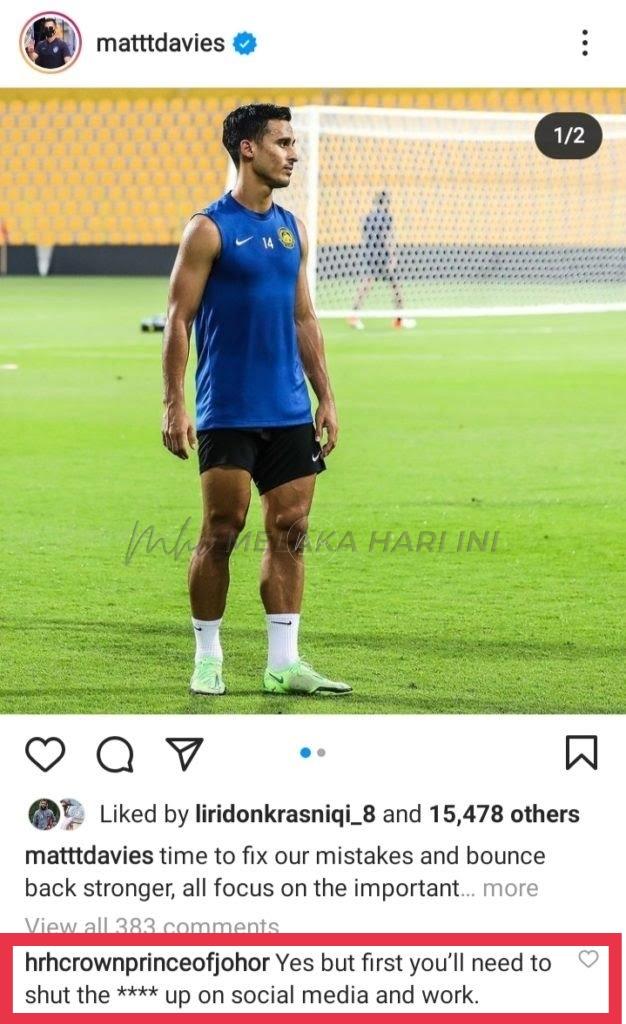Like the matttdavies post
Image resolution: width=626 pixels, height=1024 pixels.
point(45,754)
